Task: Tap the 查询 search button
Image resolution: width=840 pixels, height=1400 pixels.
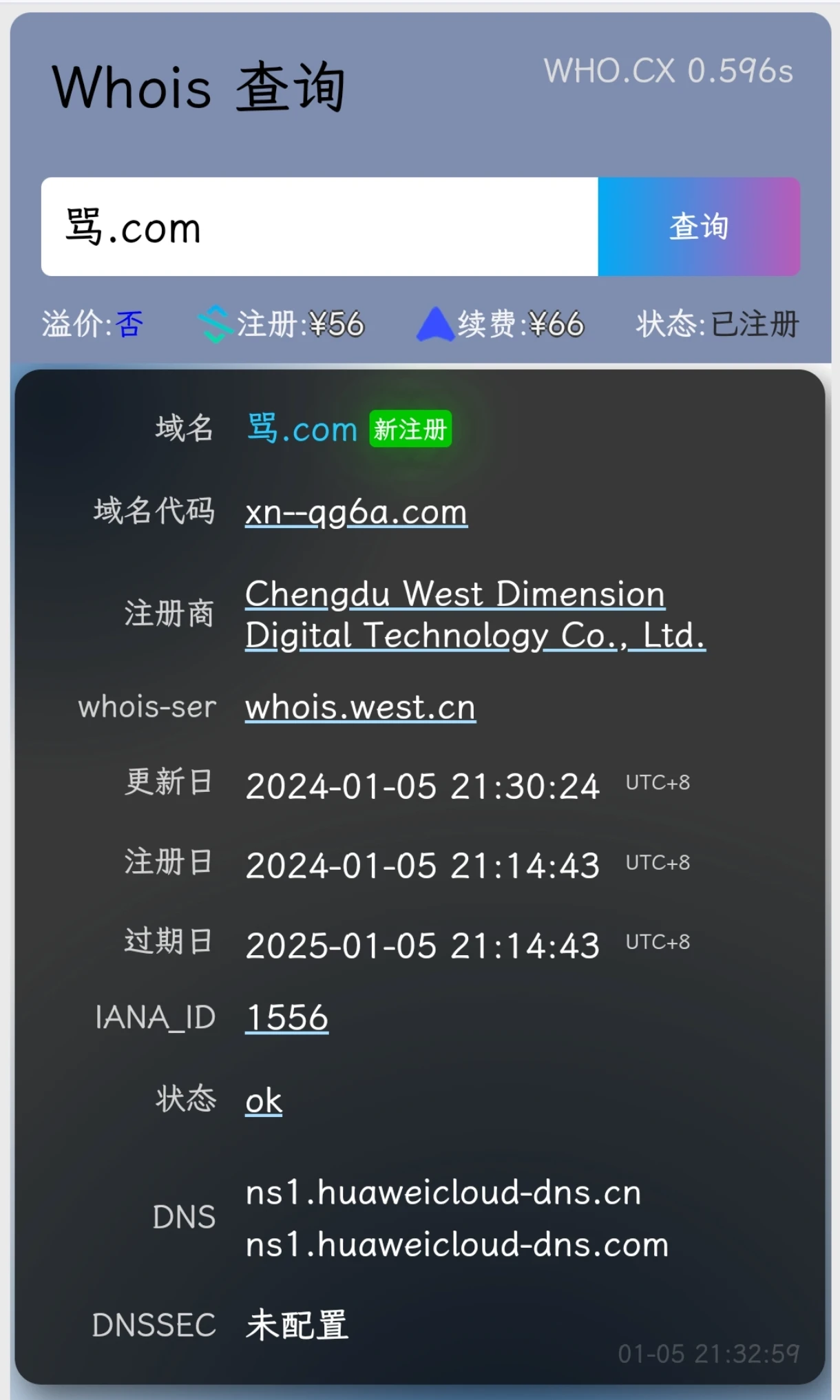Action: click(698, 227)
